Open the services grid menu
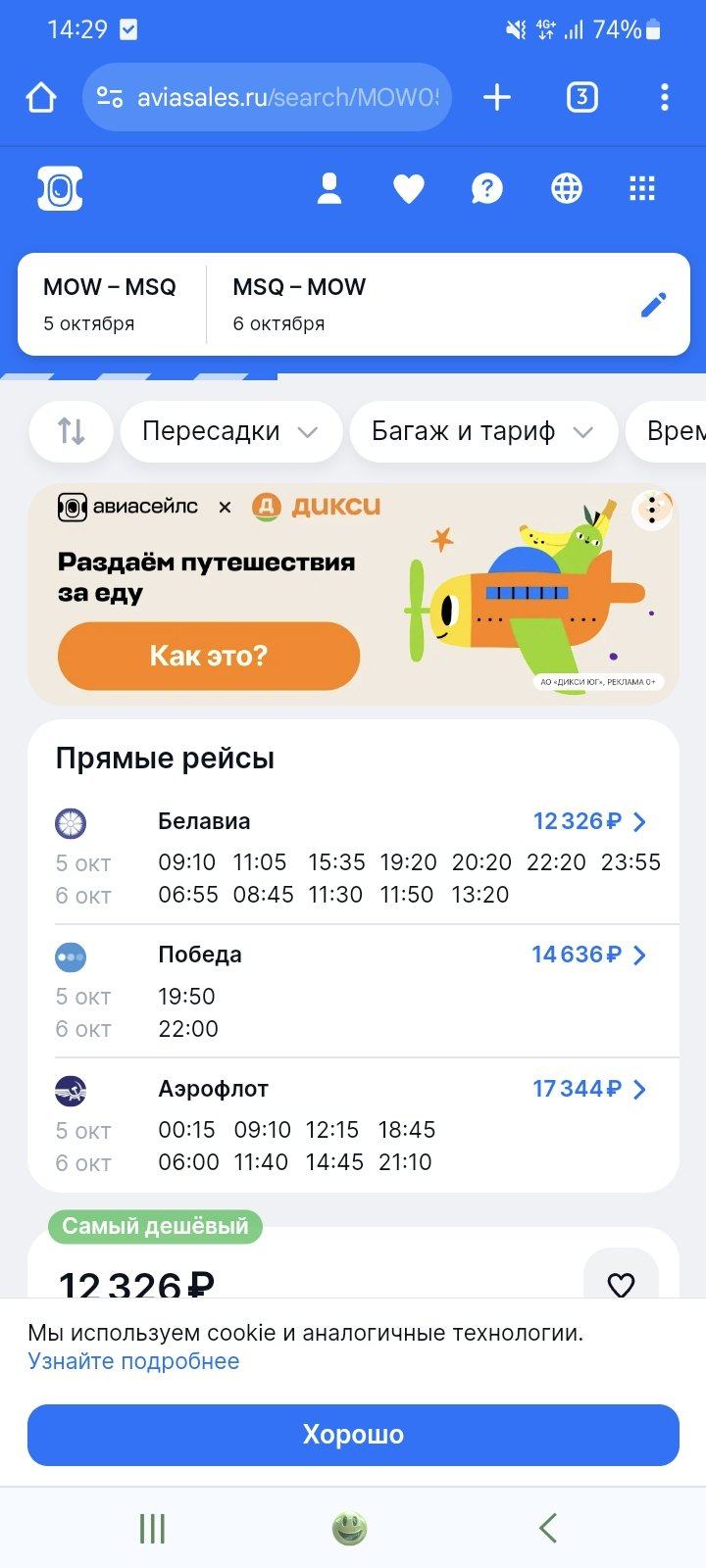The image size is (706, 1568). (x=642, y=188)
